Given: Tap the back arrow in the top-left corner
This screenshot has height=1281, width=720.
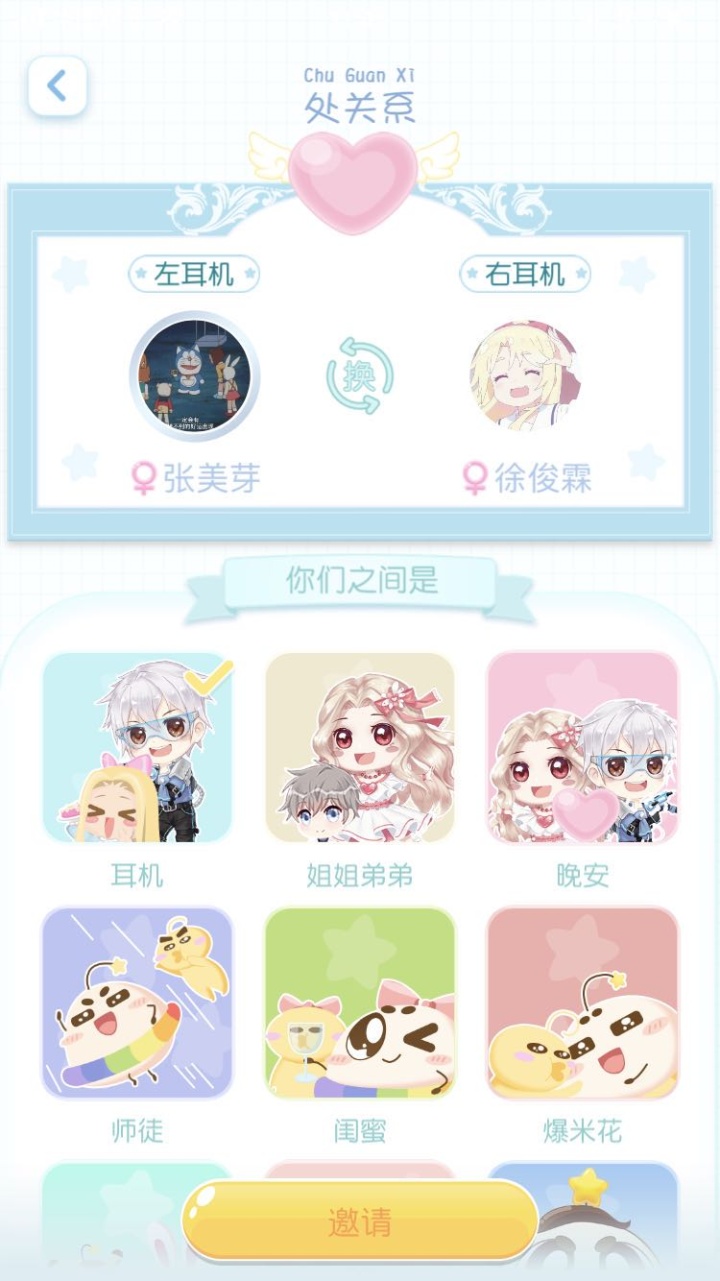Looking at the screenshot, I should pyautogui.click(x=57, y=86).
